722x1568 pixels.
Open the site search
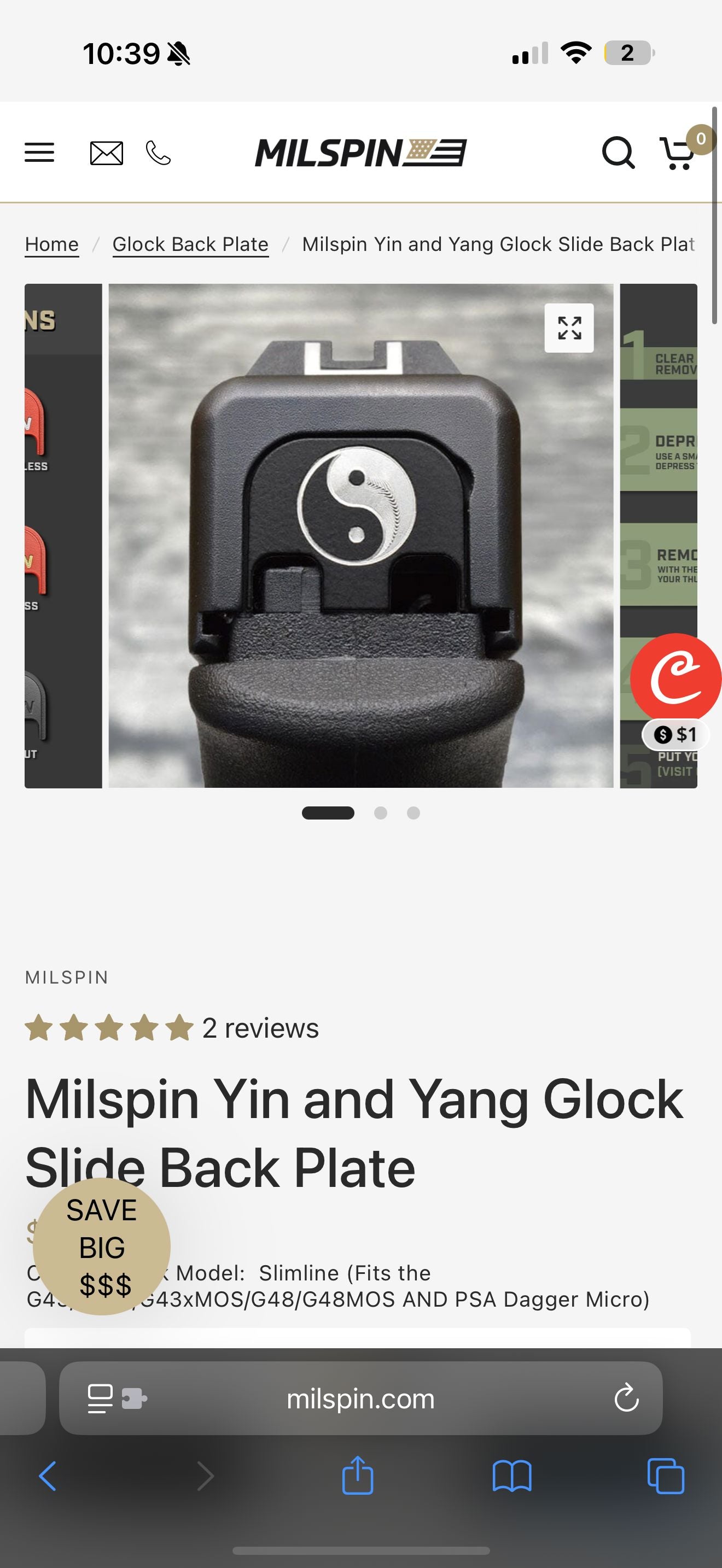(x=619, y=153)
